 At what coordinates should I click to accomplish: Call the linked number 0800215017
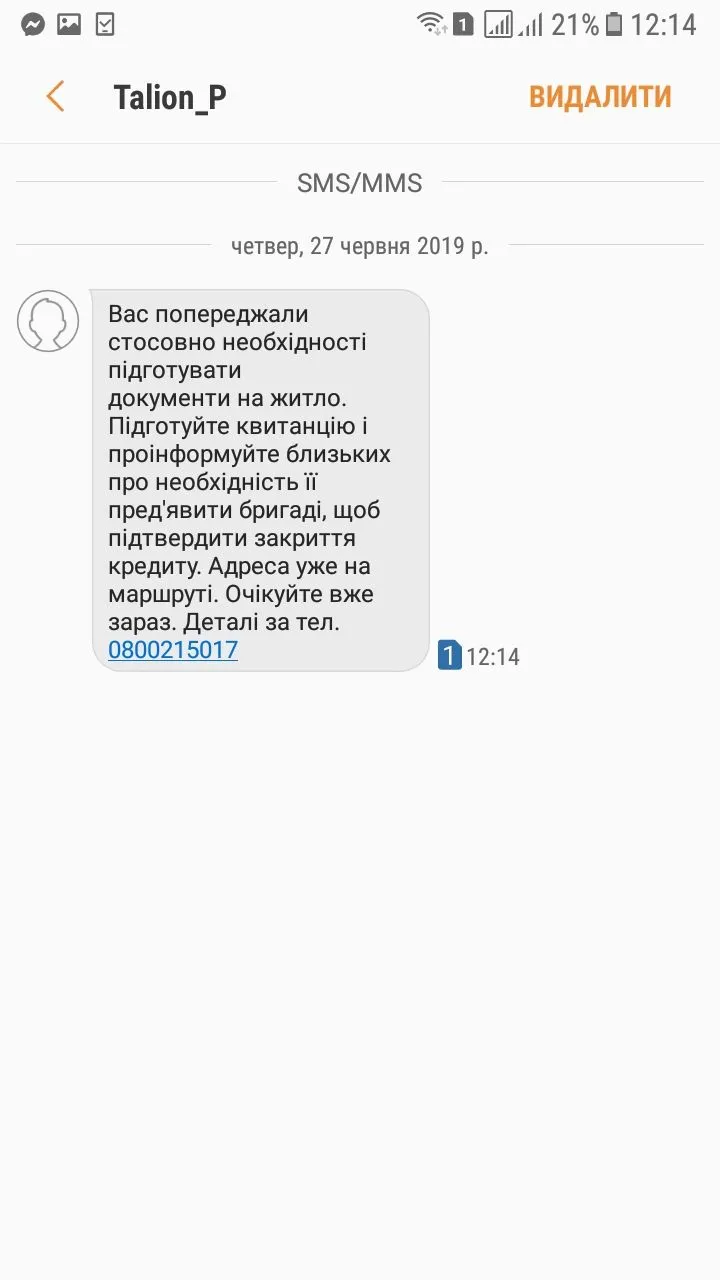pyautogui.click(x=173, y=650)
